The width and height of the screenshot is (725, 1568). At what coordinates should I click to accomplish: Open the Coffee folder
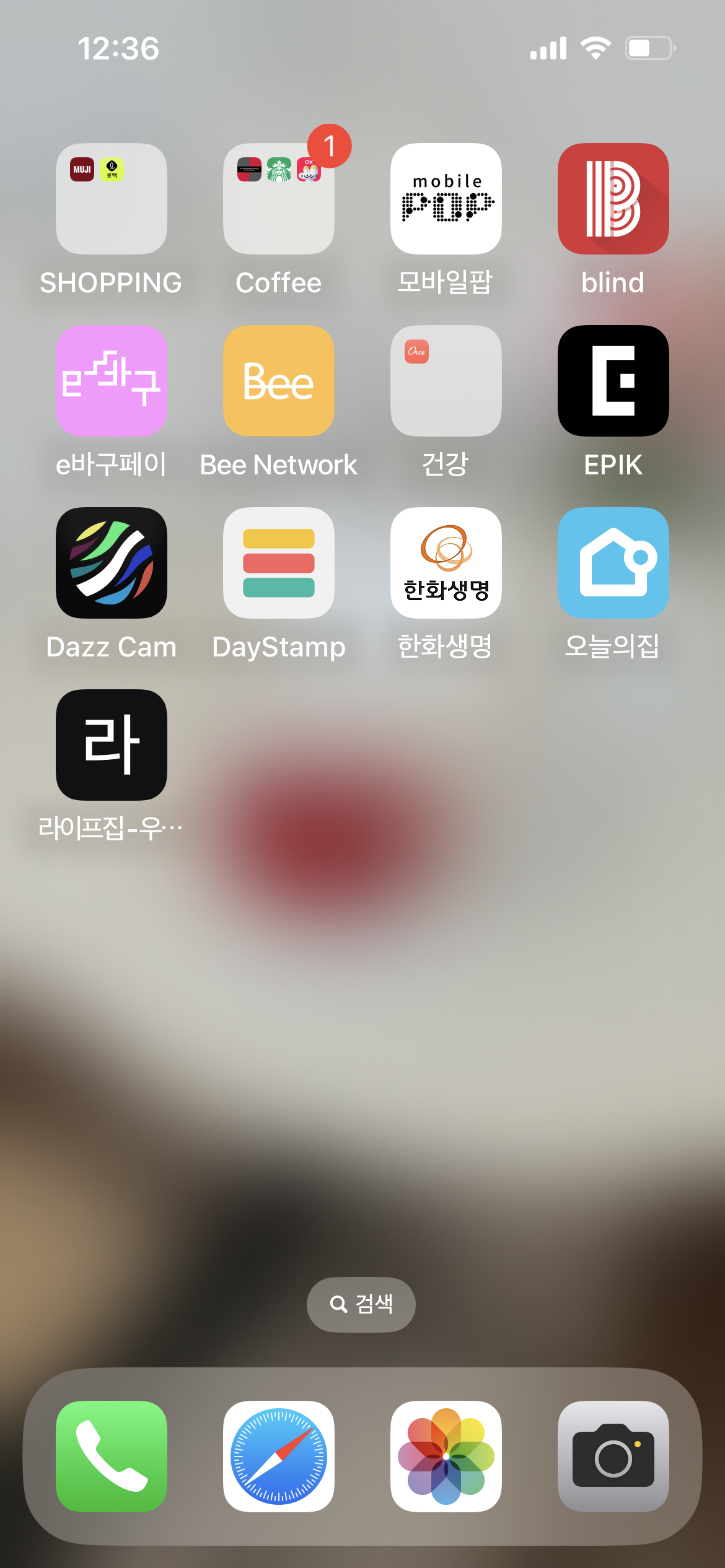(279, 199)
